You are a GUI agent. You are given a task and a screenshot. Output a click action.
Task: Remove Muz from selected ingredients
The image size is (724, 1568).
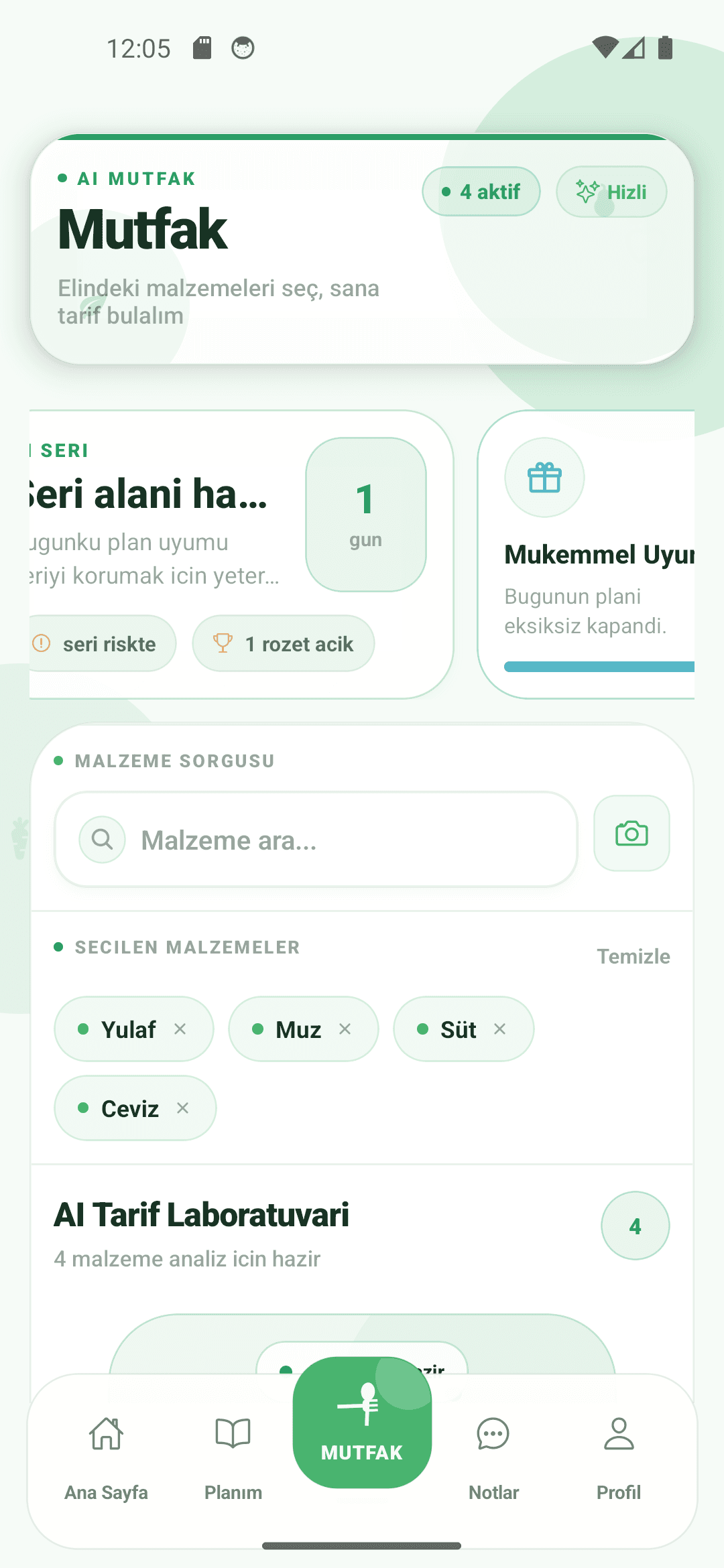tap(347, 1029)
